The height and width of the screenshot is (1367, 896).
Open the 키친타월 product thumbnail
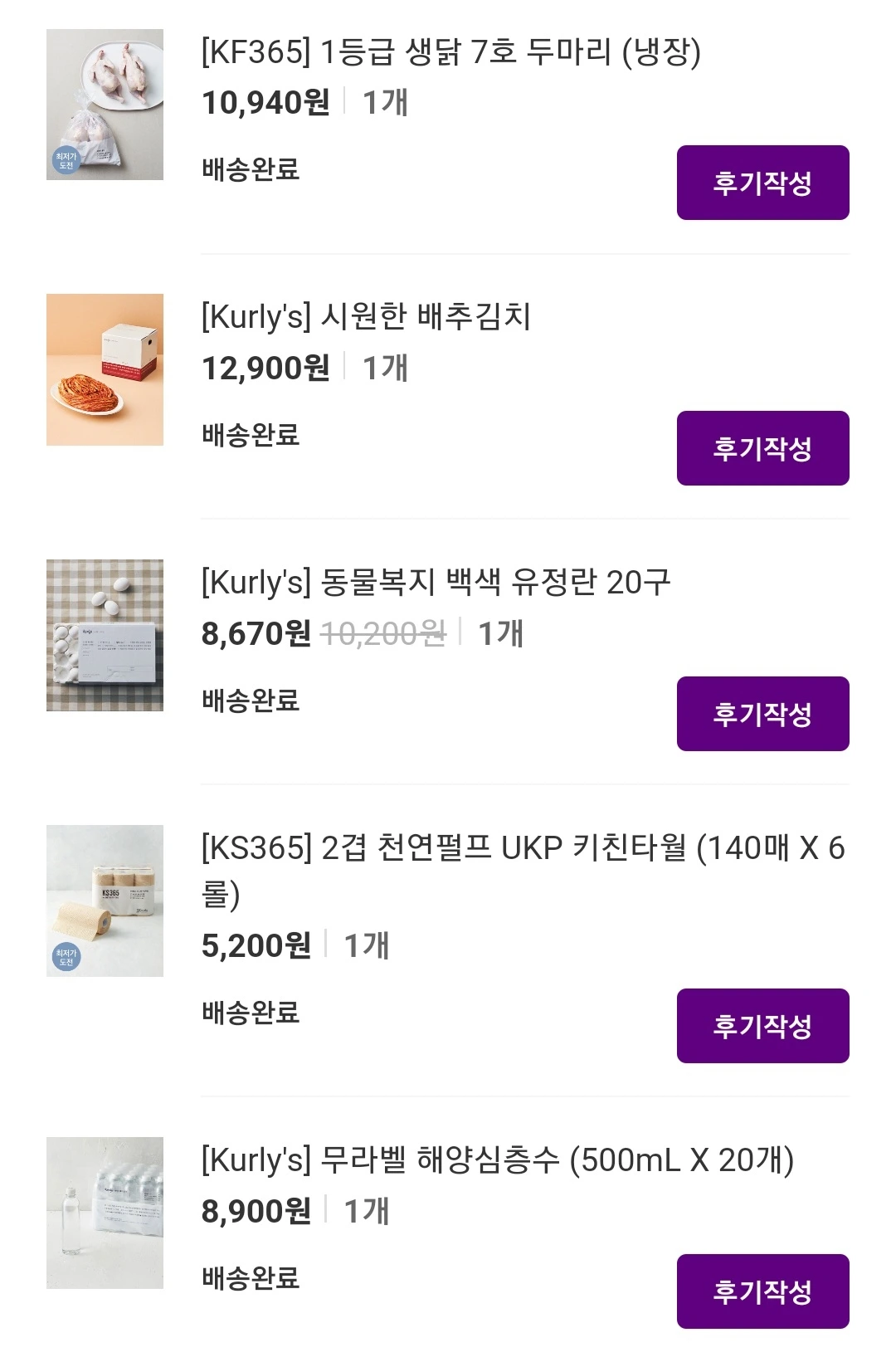coord(105,901)
